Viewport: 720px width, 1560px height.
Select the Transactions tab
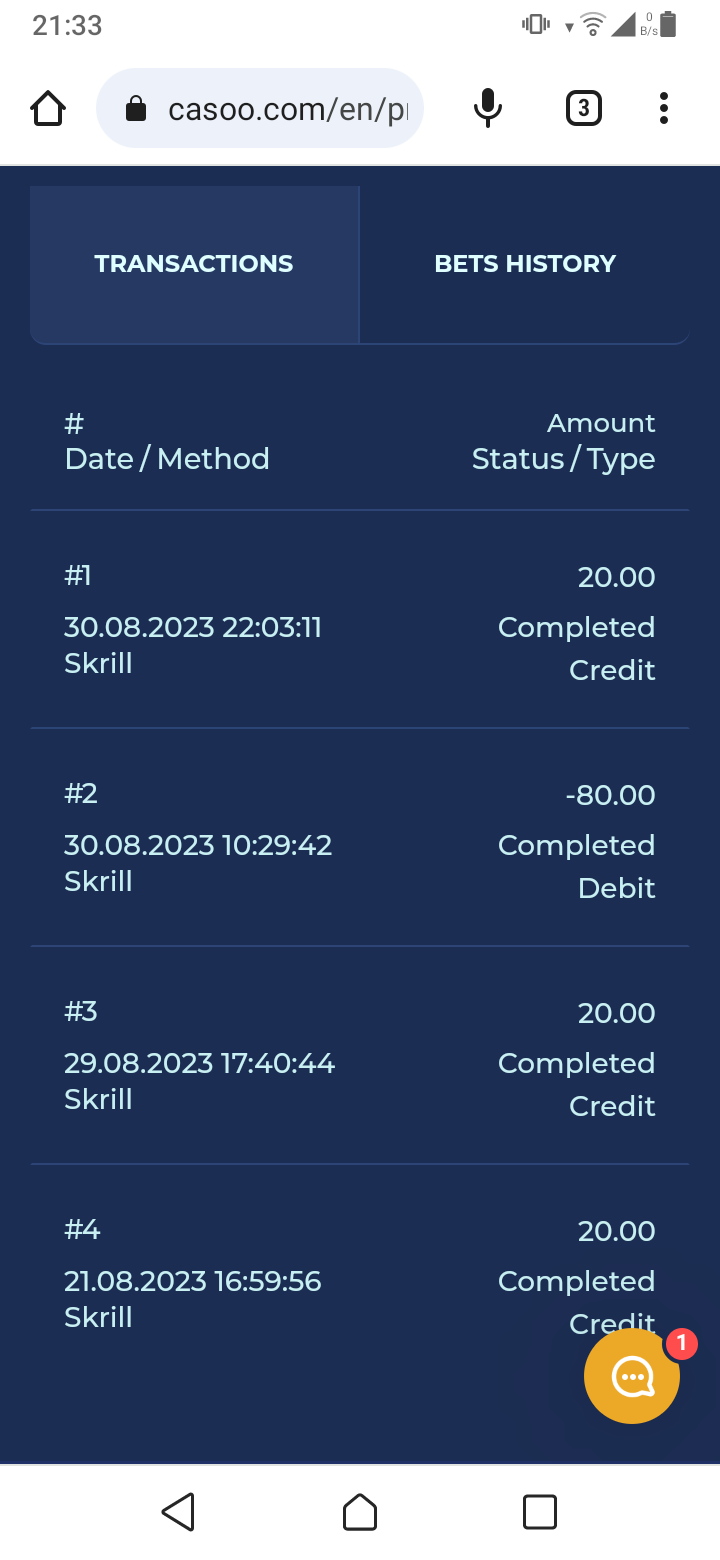194,264
